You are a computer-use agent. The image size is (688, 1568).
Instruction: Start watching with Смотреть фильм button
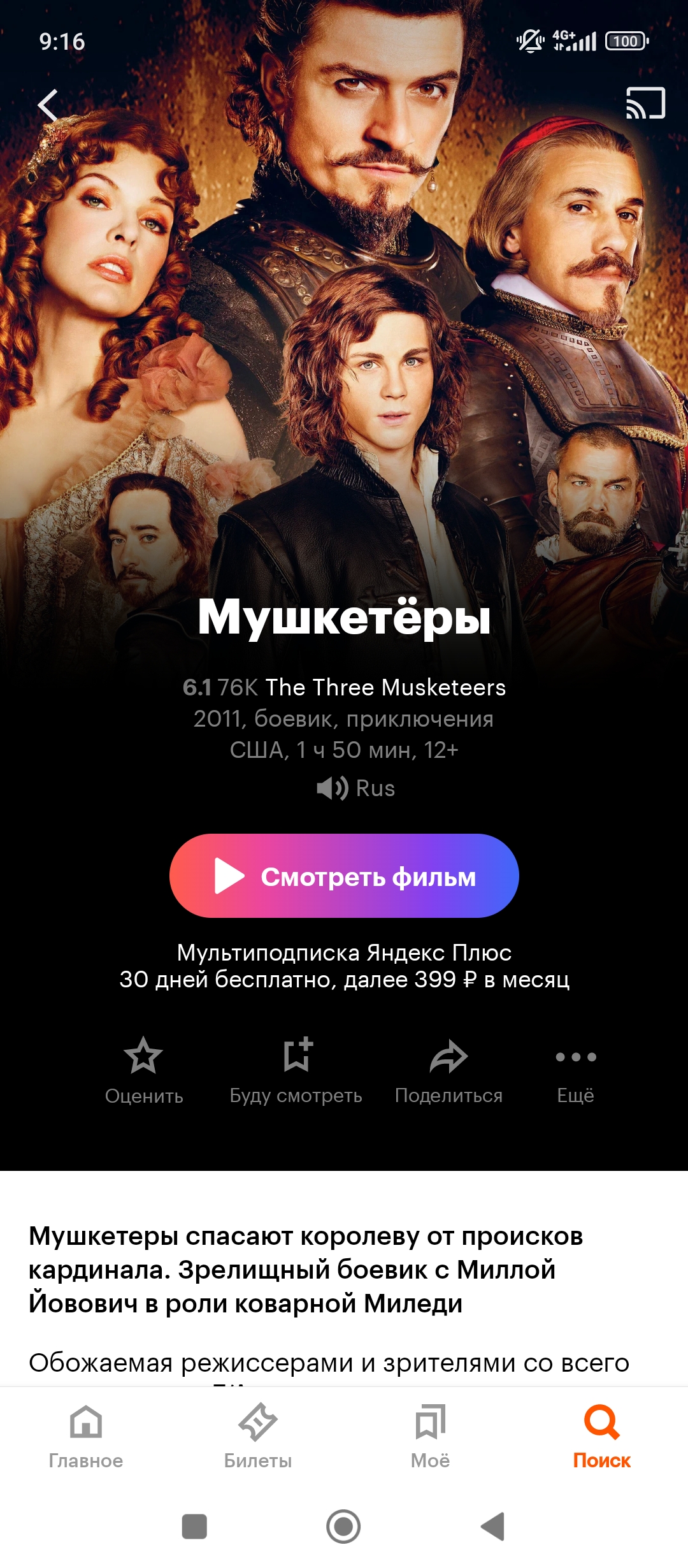[x=344, y=876]
